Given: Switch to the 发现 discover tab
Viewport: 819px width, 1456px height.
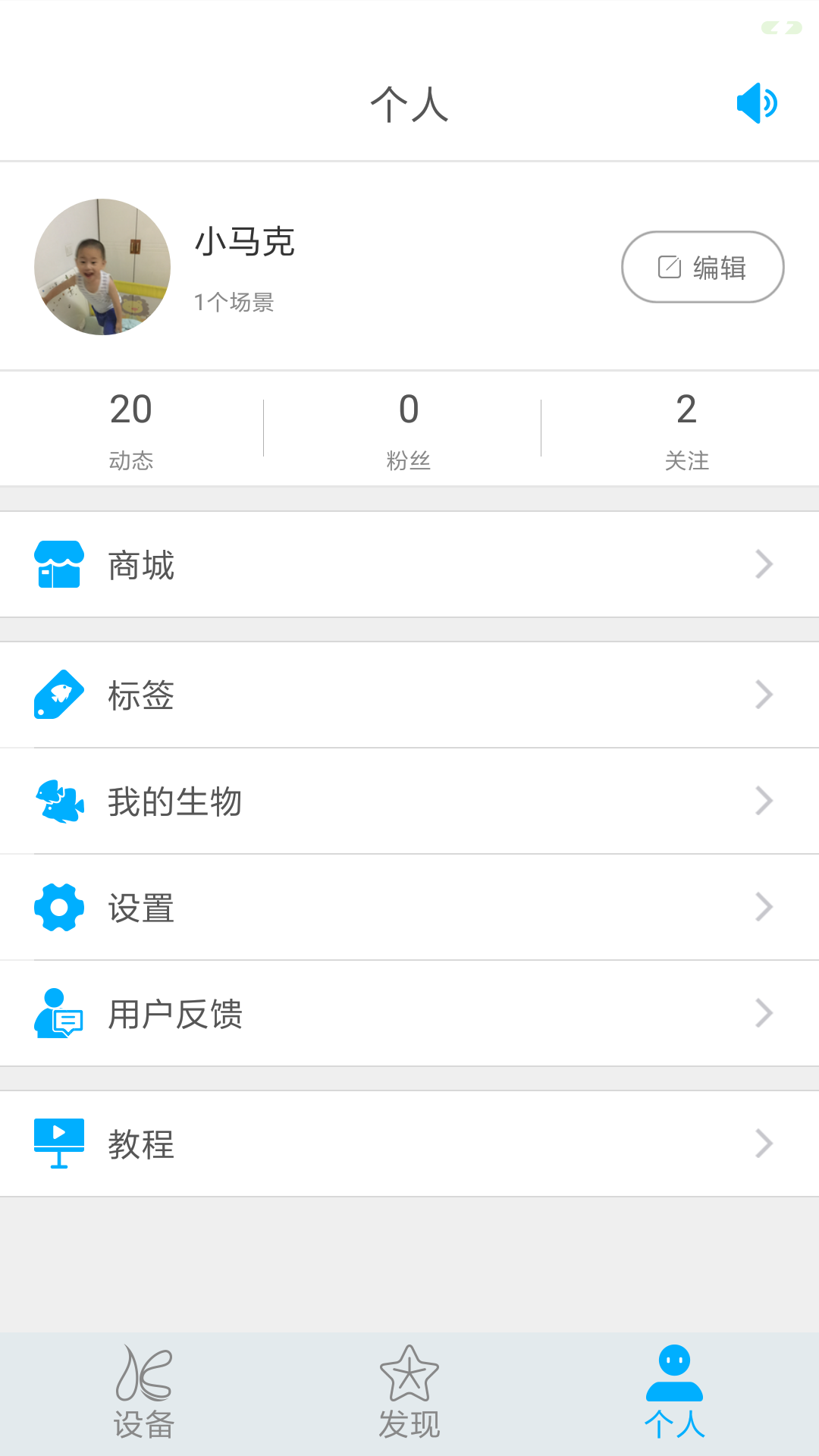Looking at the screenshot, I should (409, 1394).
